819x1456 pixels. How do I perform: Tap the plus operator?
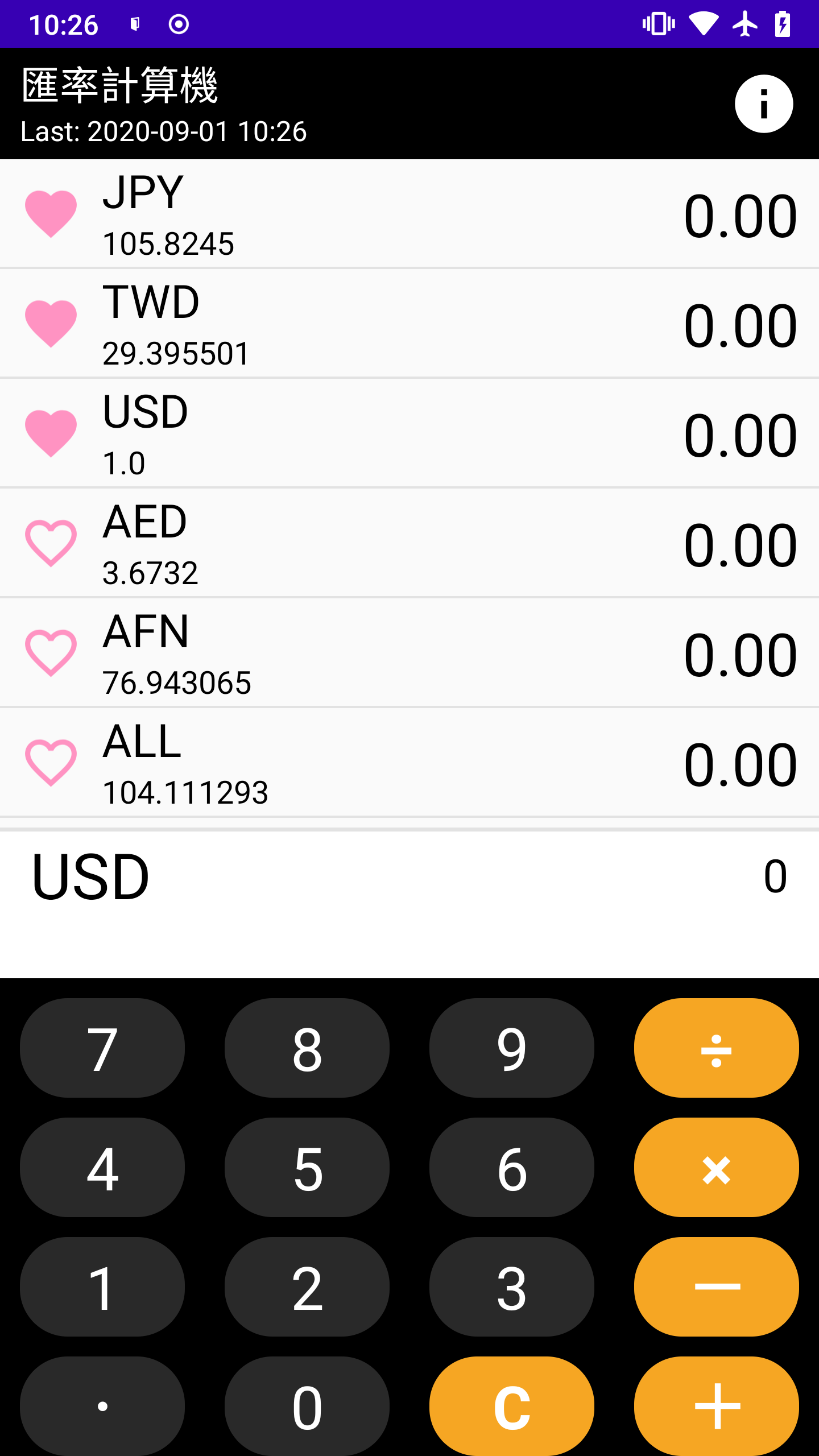click(x=717, y=1406)
